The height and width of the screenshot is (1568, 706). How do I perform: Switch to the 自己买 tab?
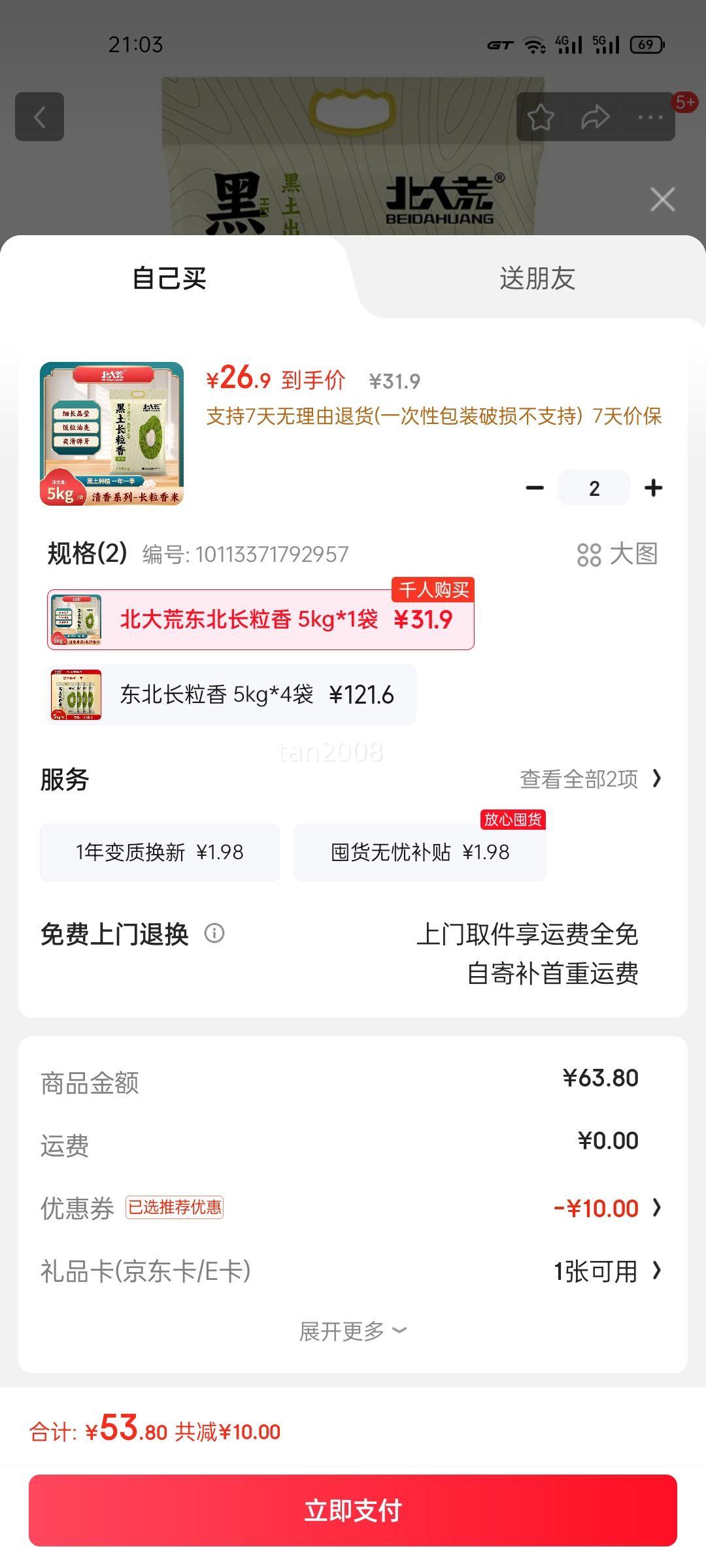[x=169, y=278]
